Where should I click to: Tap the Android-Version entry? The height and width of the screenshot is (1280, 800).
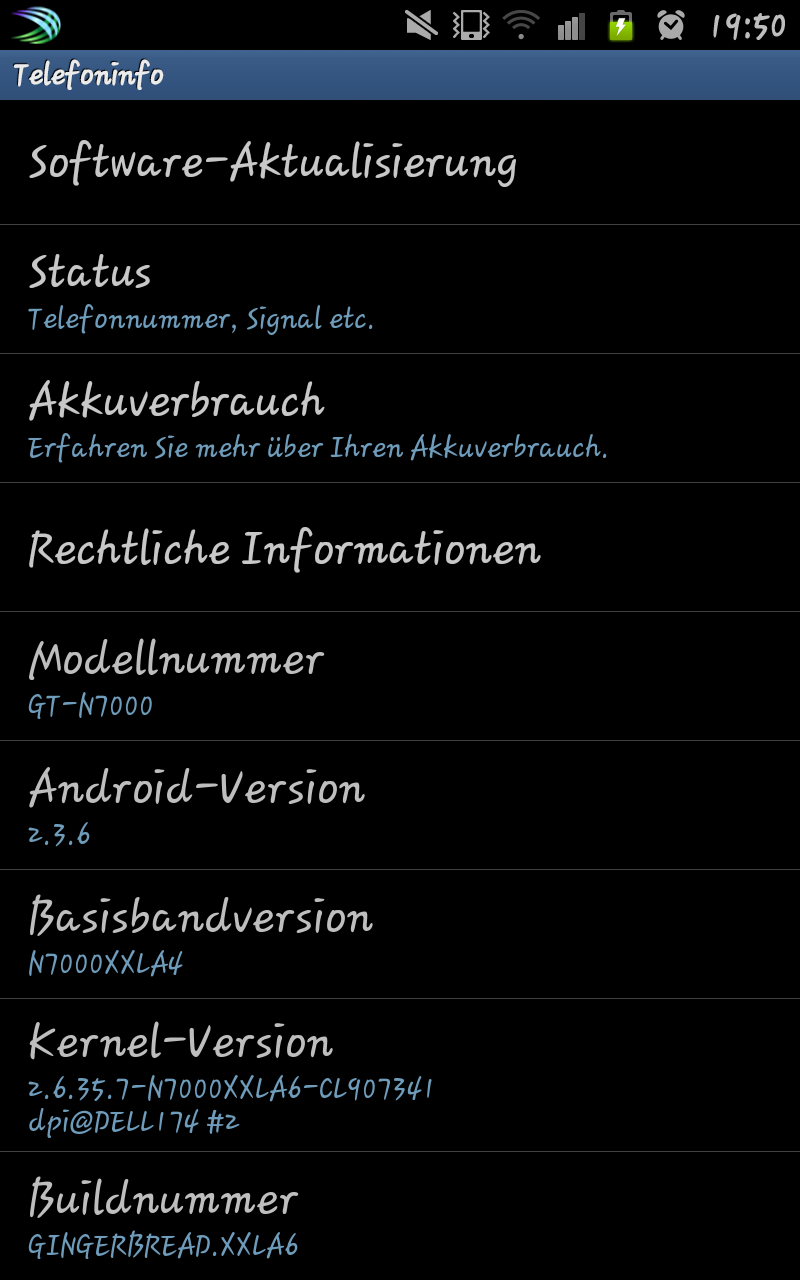tap(400, 805)
